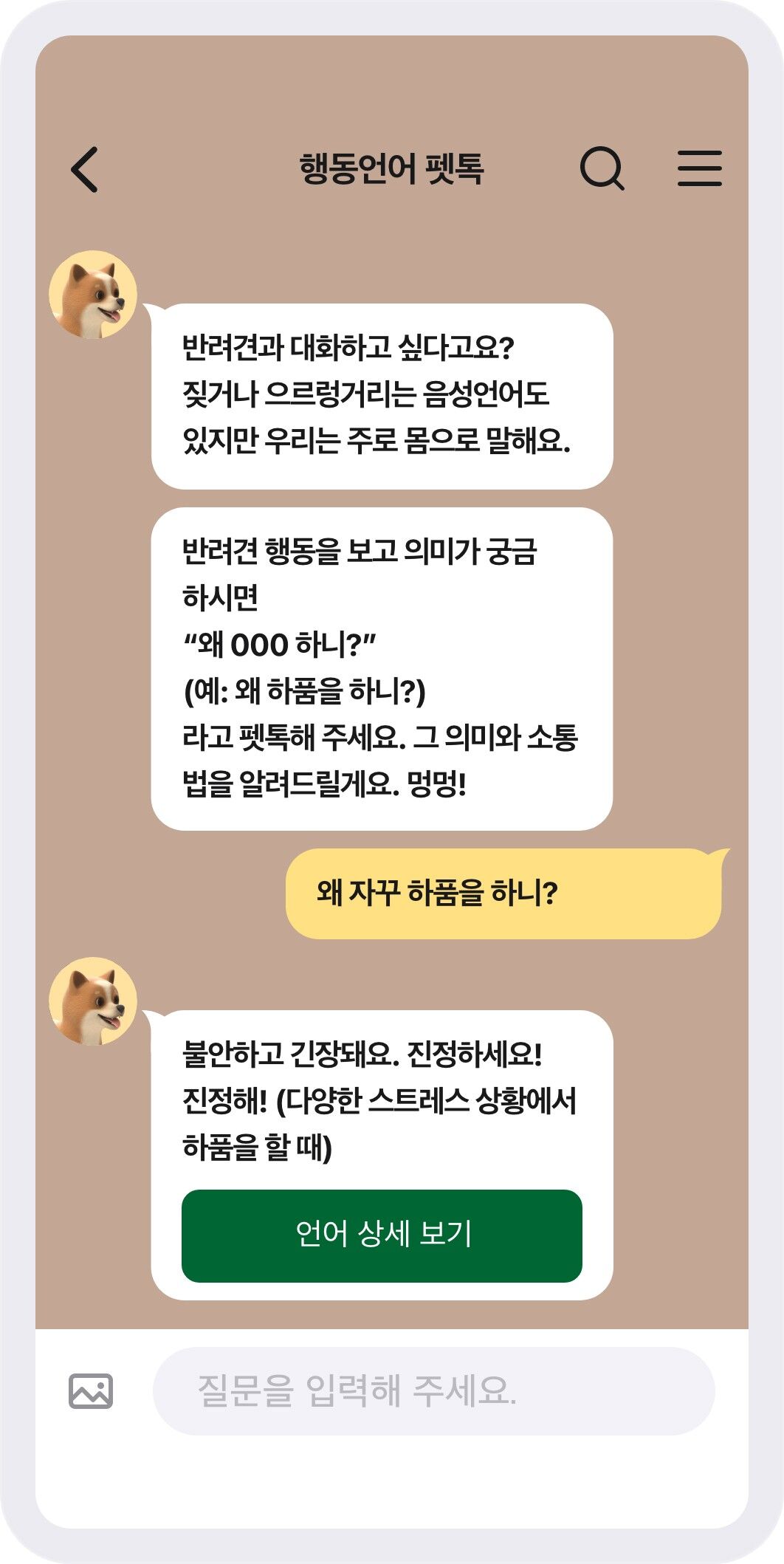Tap the 언어 상세 보기 button
The height and width of the screenshot is (1564, 784).
click(x=382, y=1236)
